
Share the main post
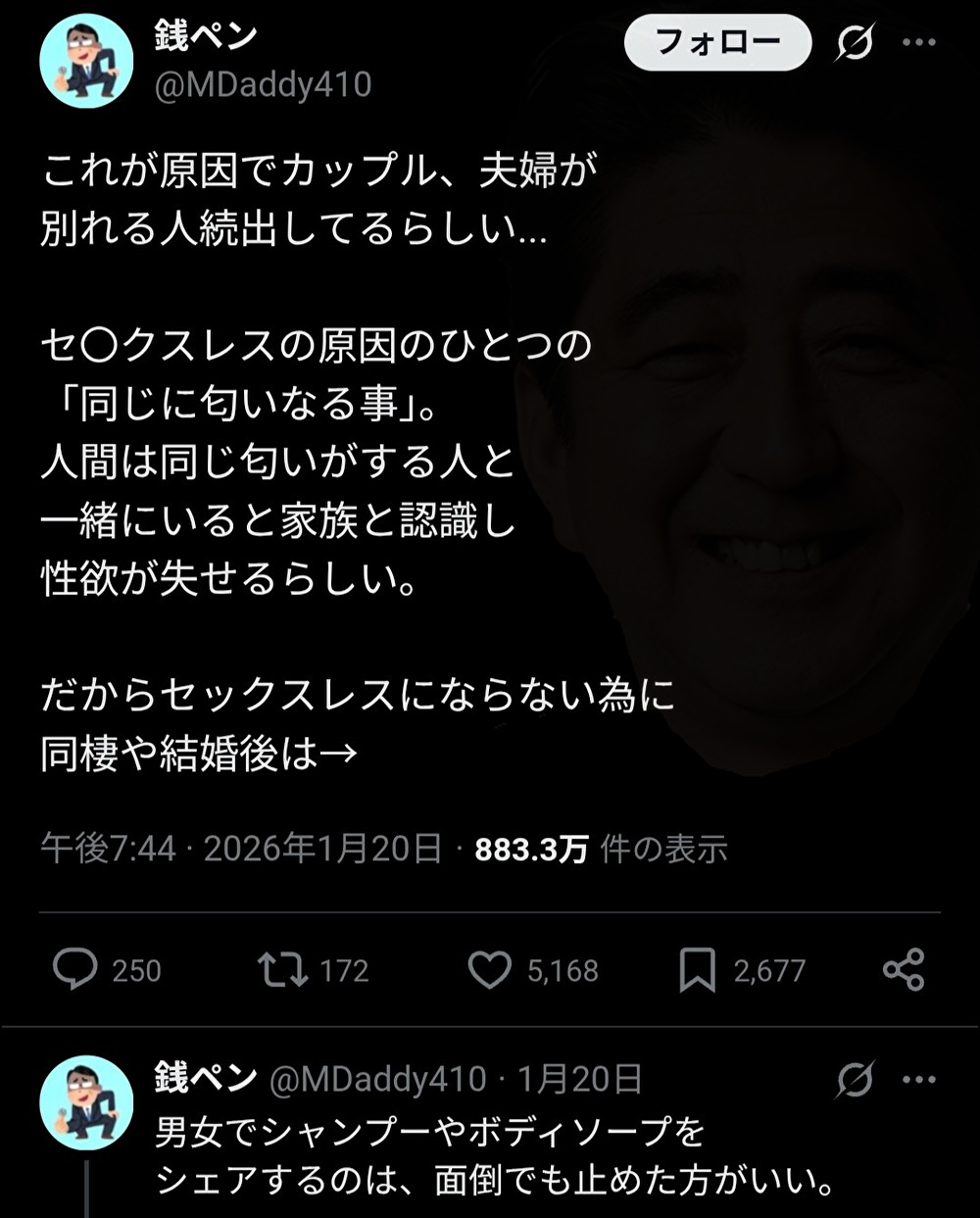point(904,969)
